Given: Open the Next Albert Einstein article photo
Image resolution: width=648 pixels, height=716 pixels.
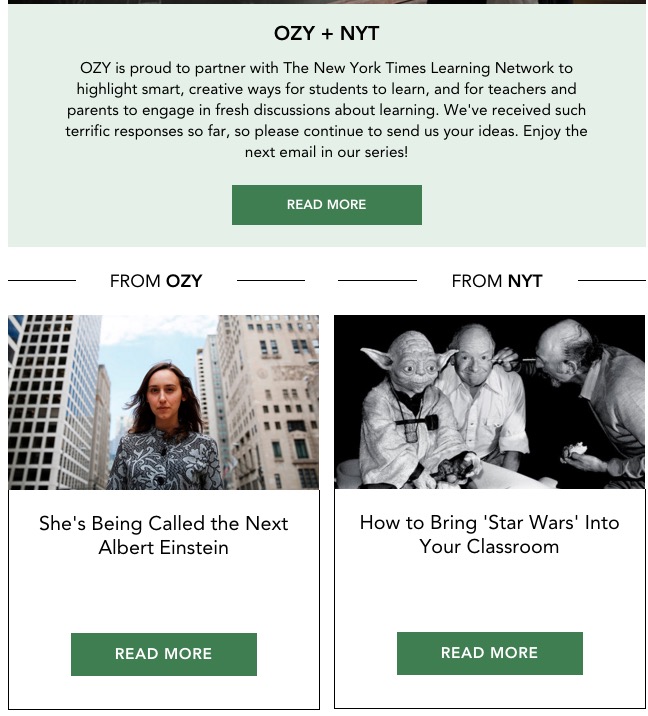Looking at the screenshot, I should click(x=163, y=402).
